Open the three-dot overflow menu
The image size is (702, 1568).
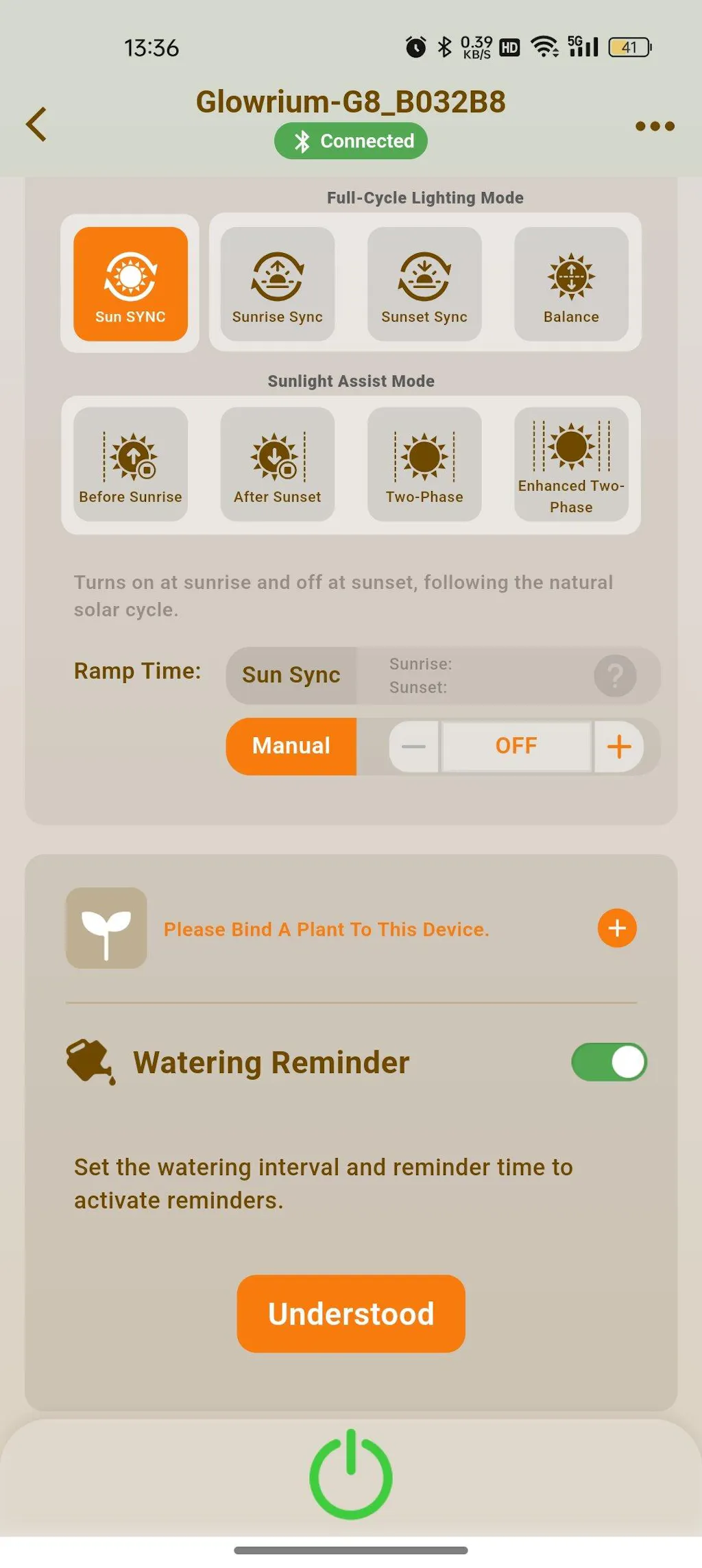[x=655, y=126]
